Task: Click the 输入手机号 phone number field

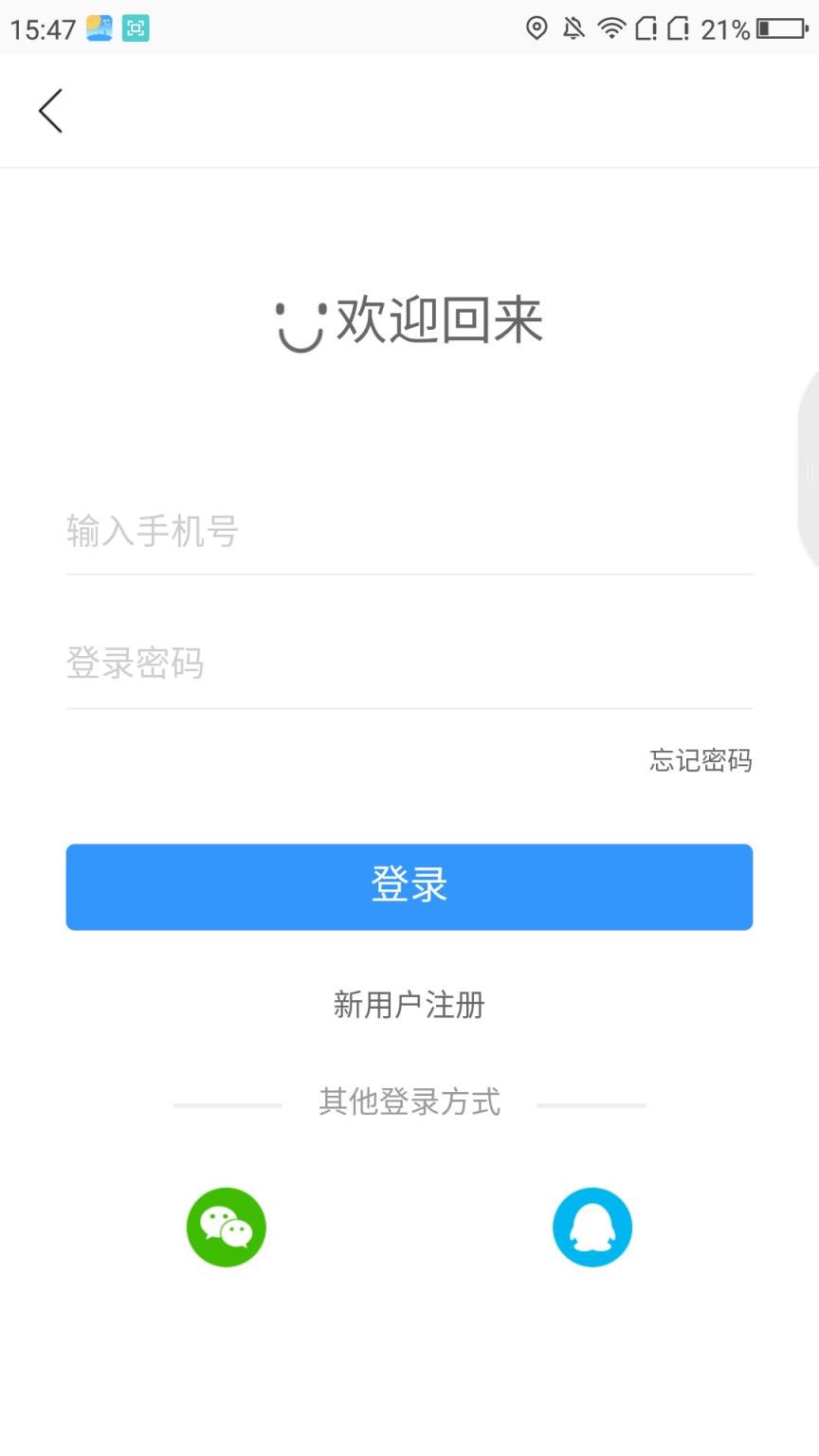Action: (409, 533)
